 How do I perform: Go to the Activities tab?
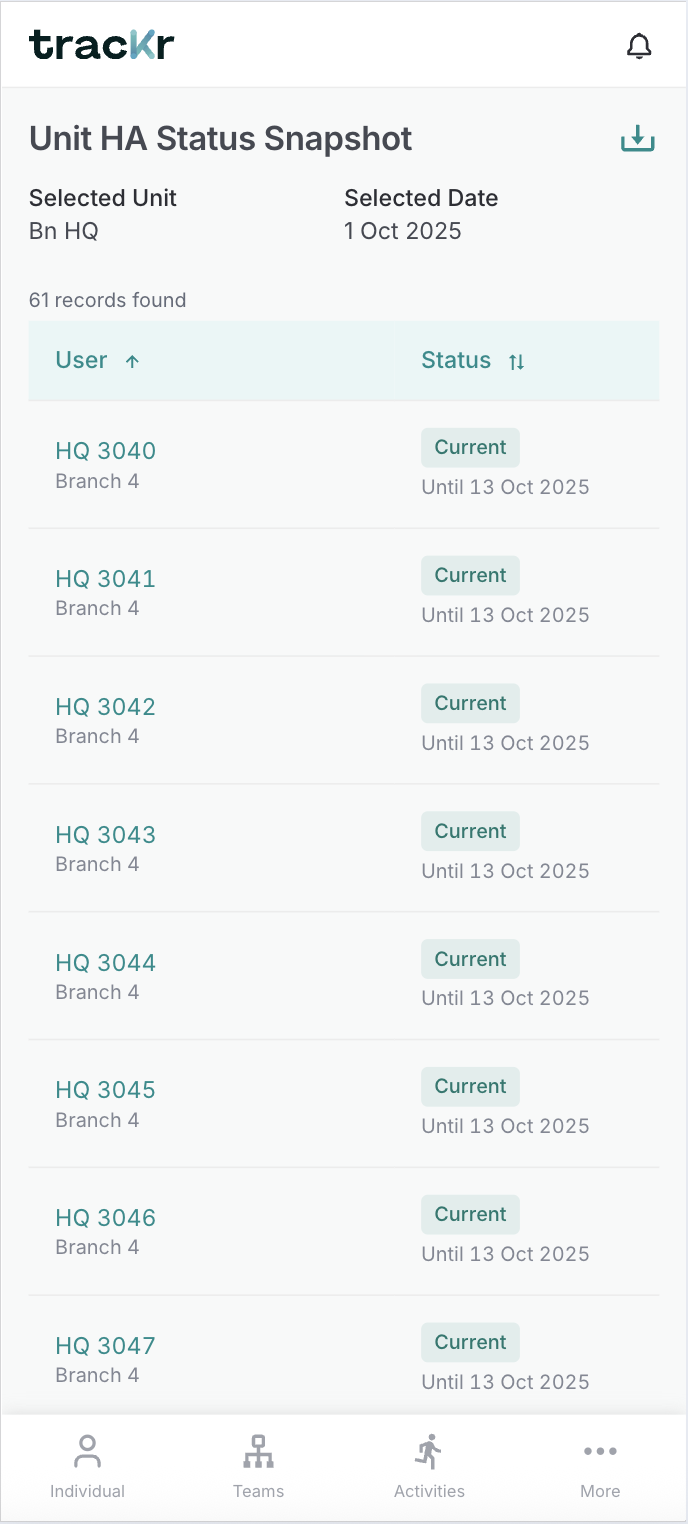[x=429, y=1466]
